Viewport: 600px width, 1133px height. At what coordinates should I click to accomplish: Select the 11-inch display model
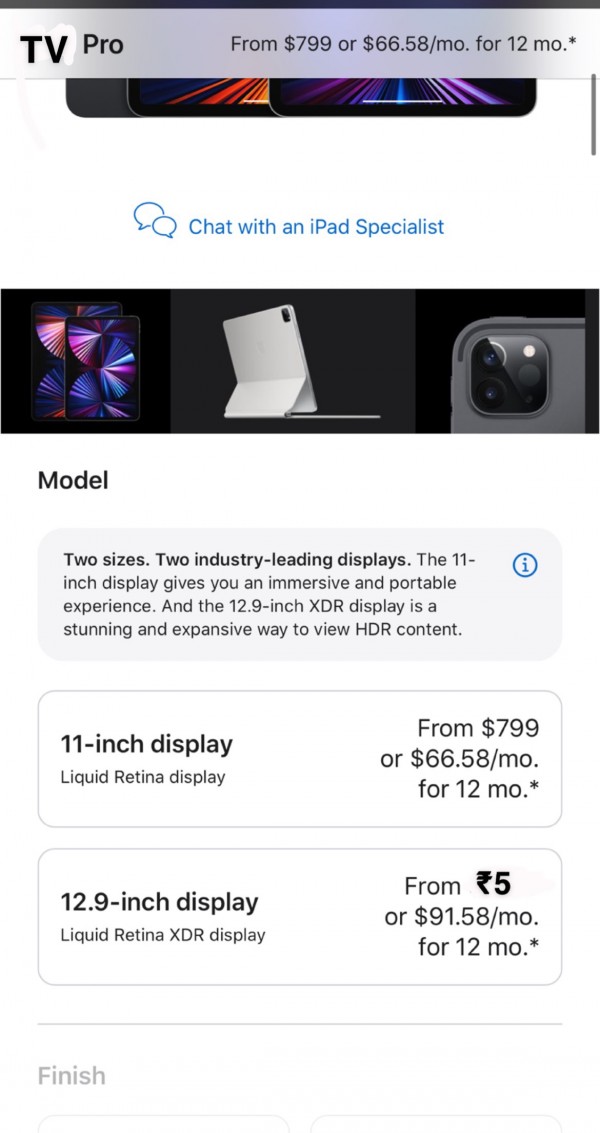coord(300,758)
